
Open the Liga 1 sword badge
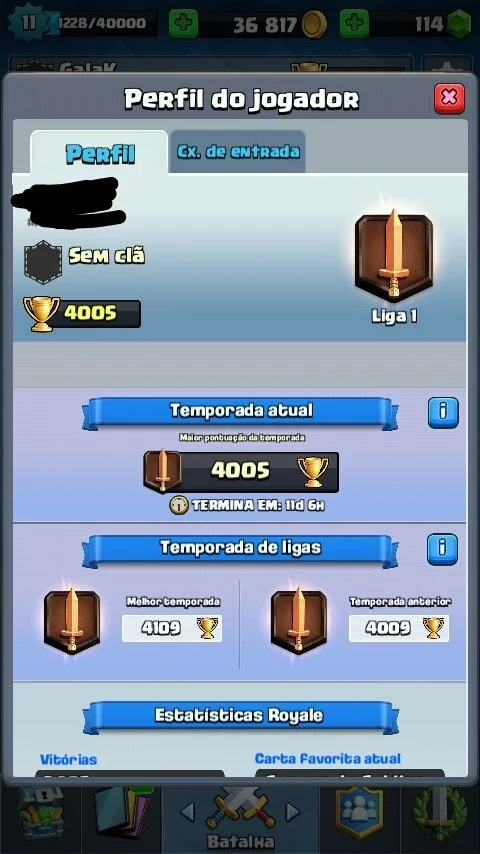click(x=393, y=255)
